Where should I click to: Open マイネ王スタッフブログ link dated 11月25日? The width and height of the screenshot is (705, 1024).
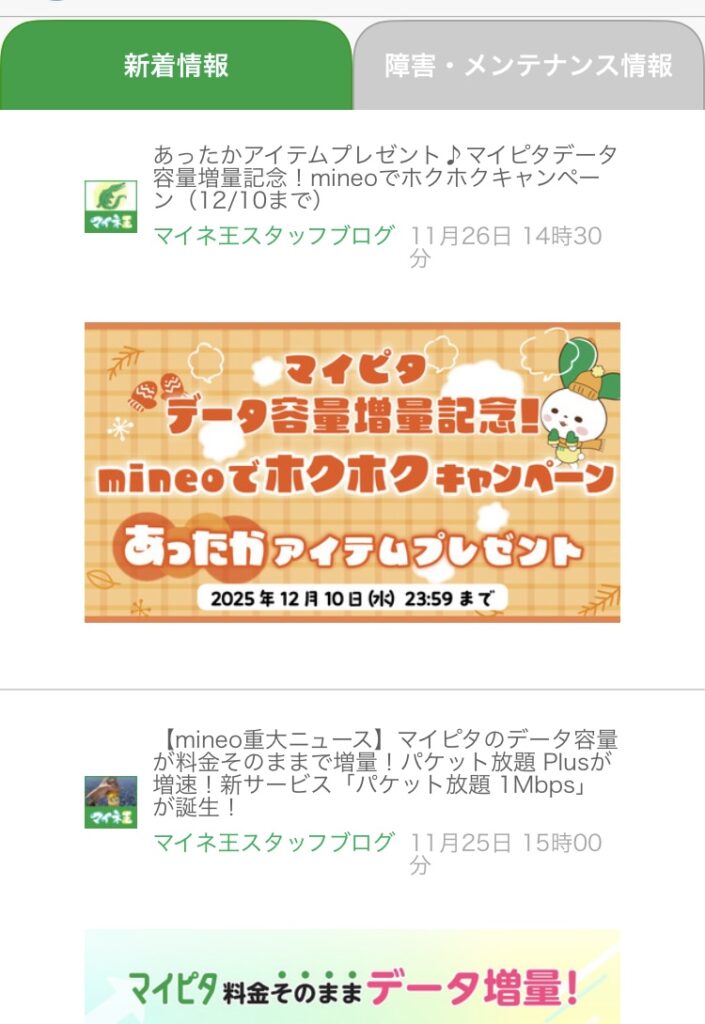click(274, 842)
